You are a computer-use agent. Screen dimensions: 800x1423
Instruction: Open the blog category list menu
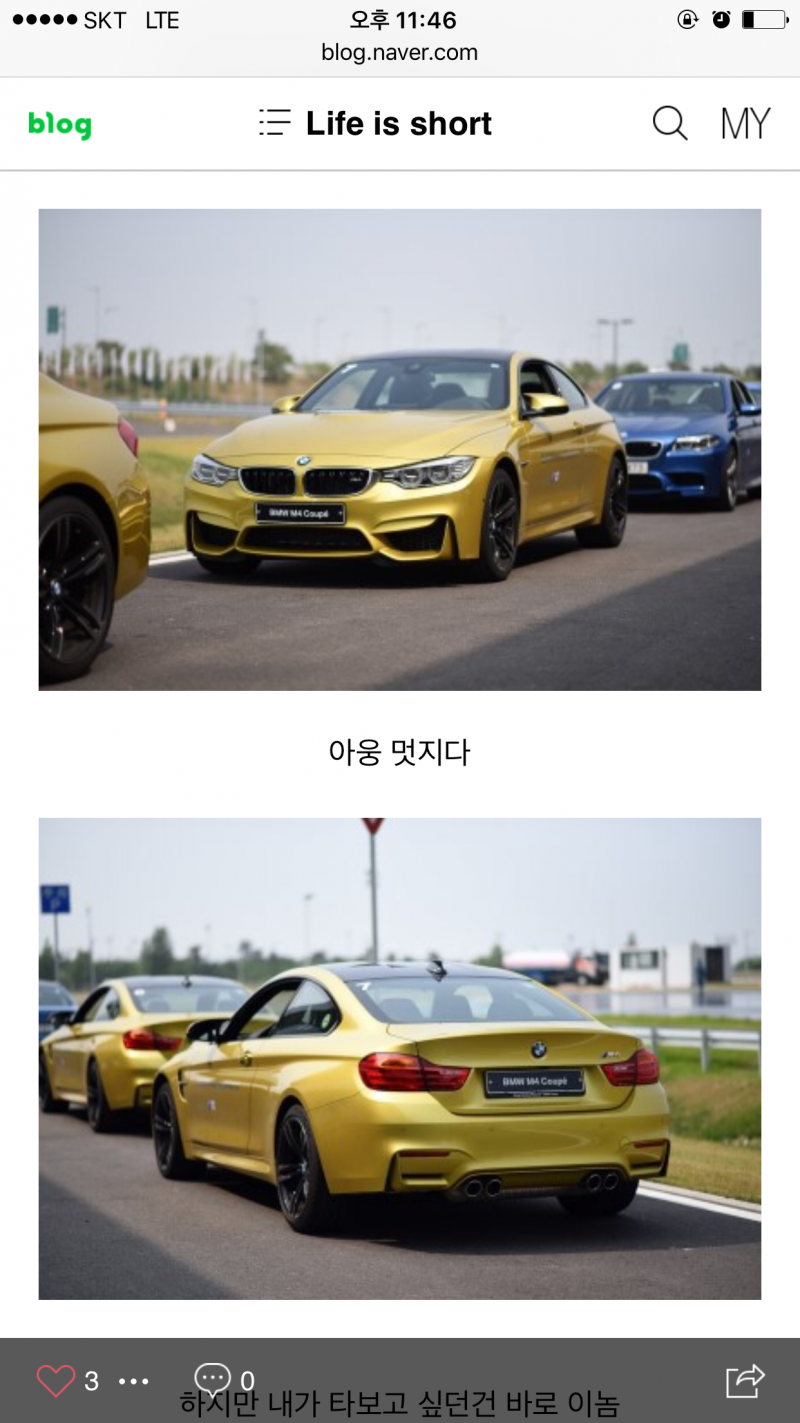point(275,123)
